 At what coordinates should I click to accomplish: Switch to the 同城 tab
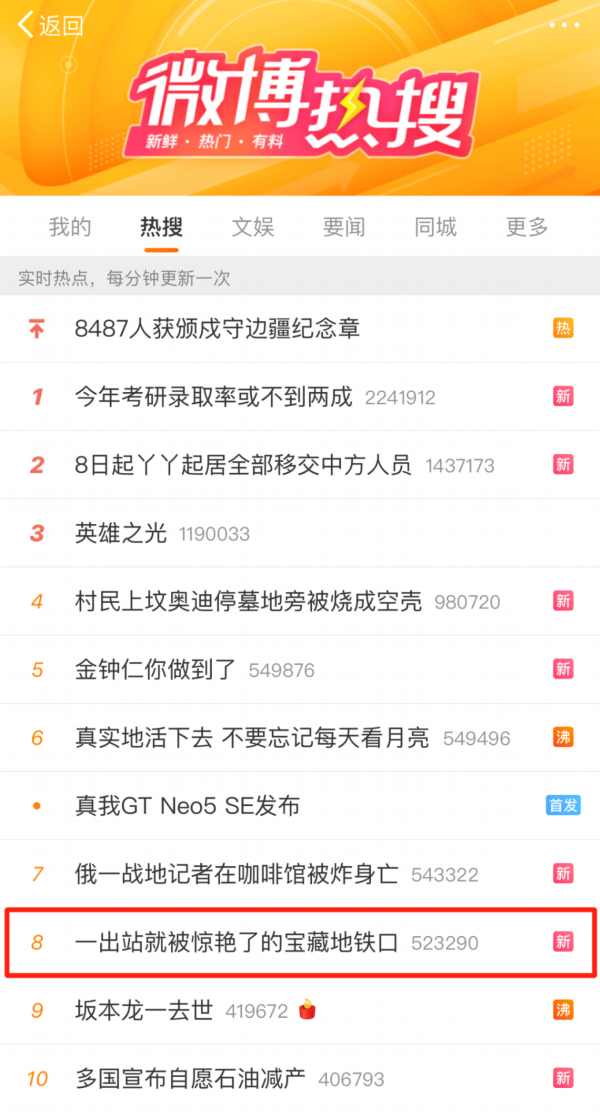pyautogui.click(x=435, y=227)
